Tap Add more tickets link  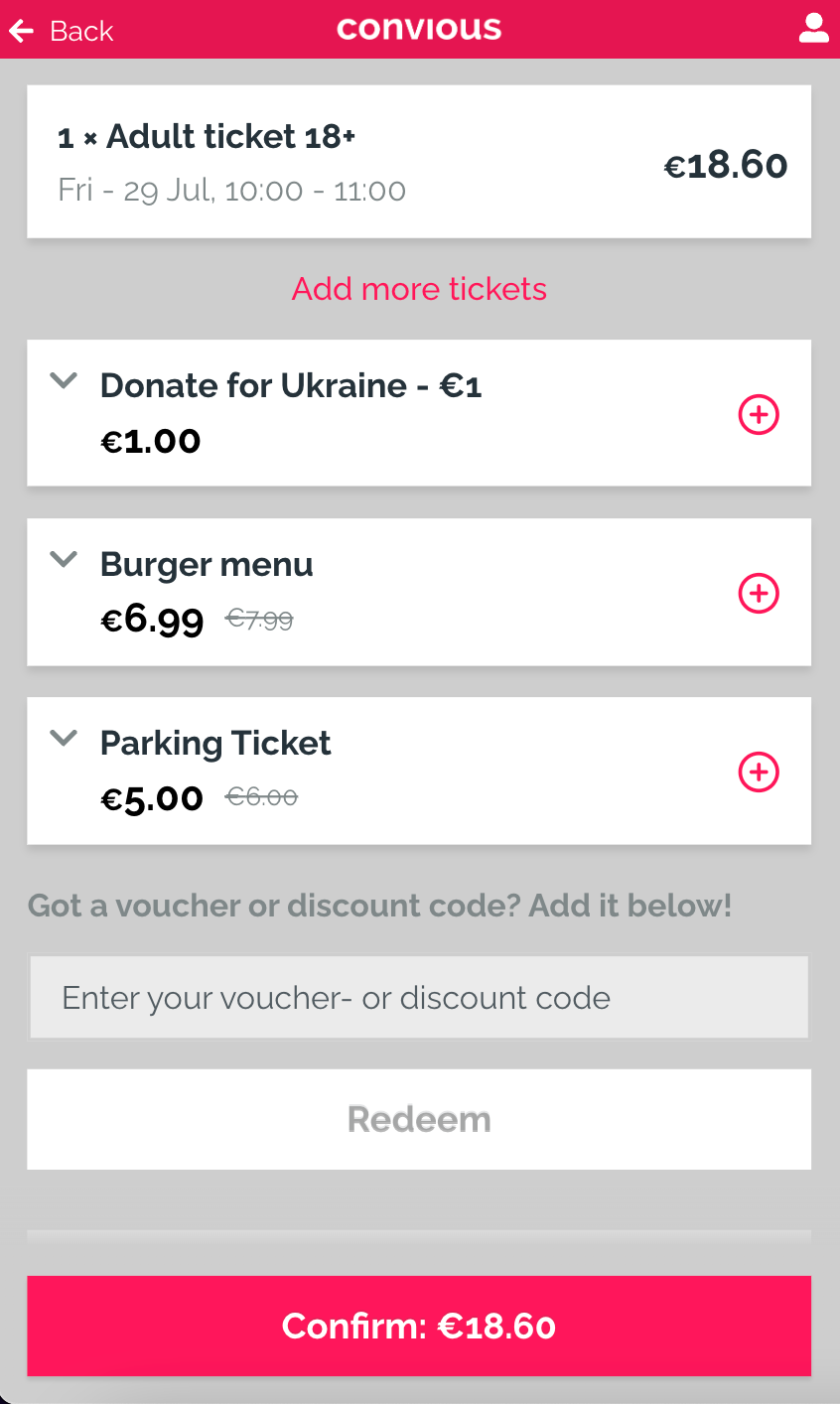(419, 289)
